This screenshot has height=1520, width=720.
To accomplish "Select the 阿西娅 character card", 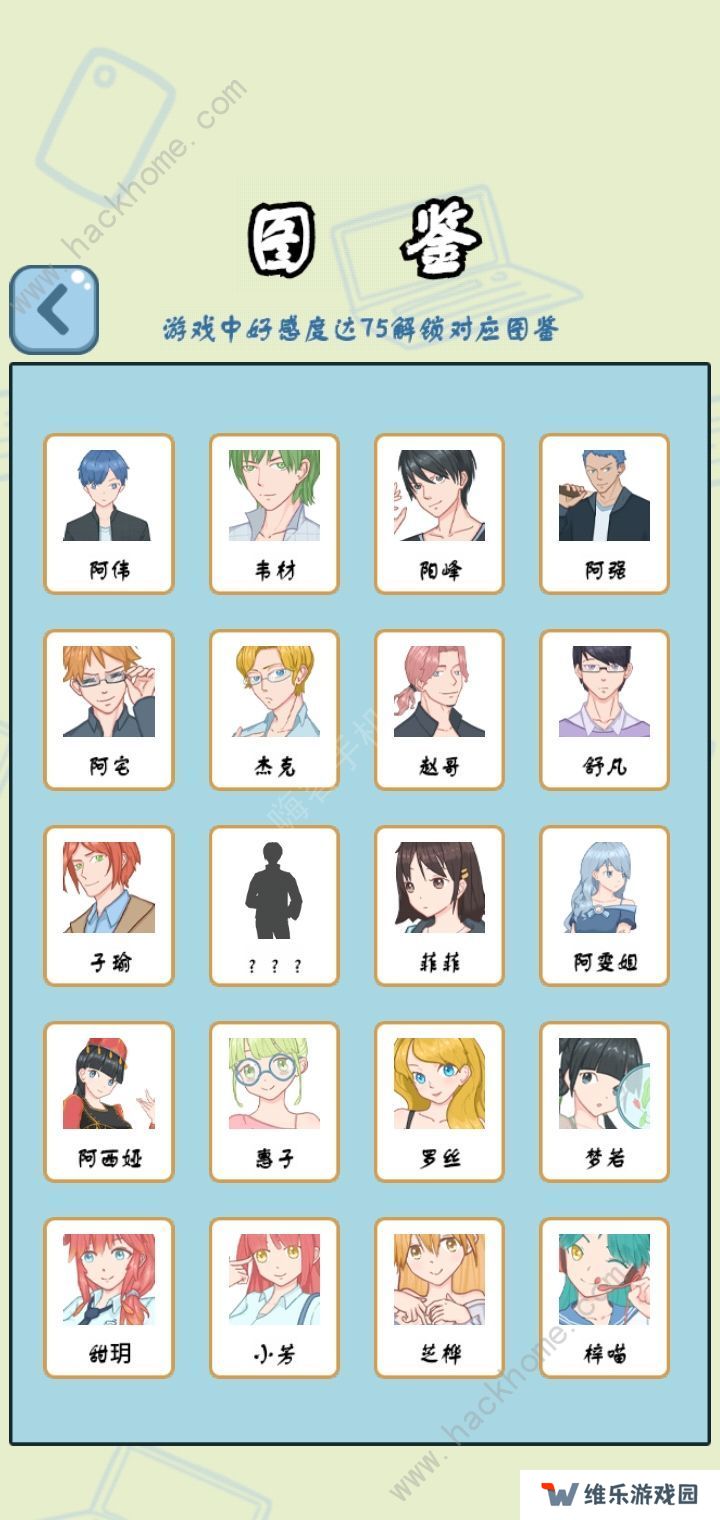I will [109, 1102].
